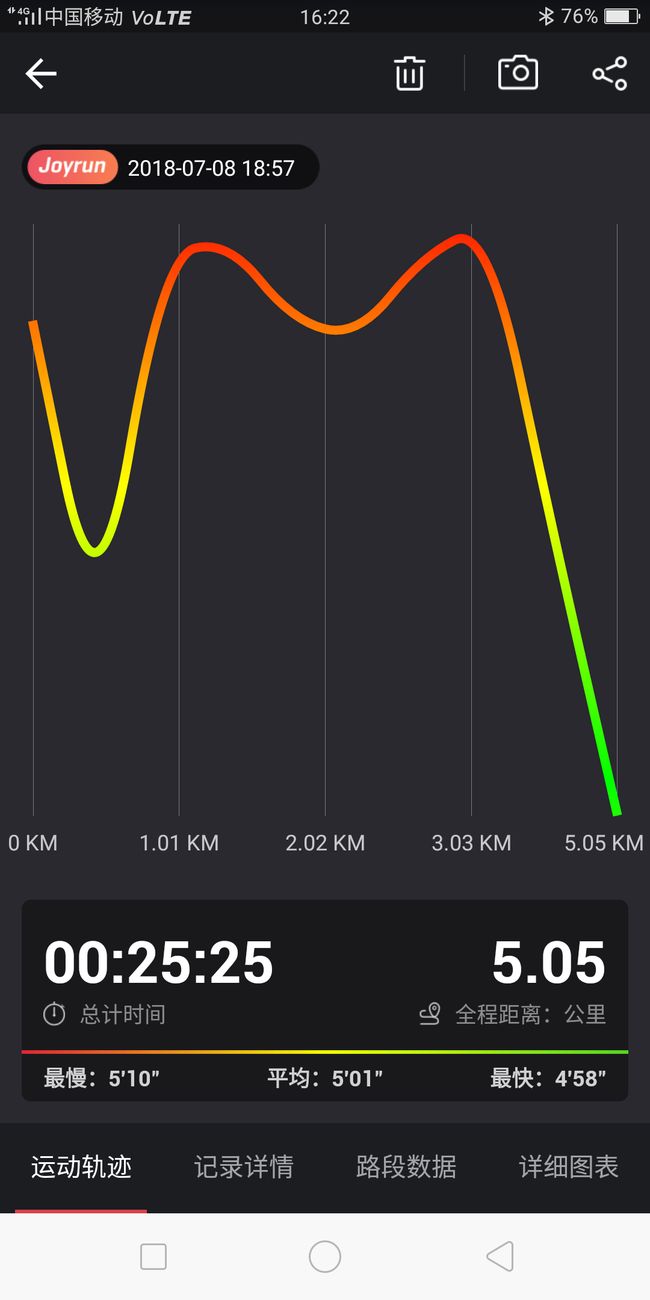The width and height of the screenshot is (650, 1300).
Task: Tap the system home button
Action: pos(325,1256)
